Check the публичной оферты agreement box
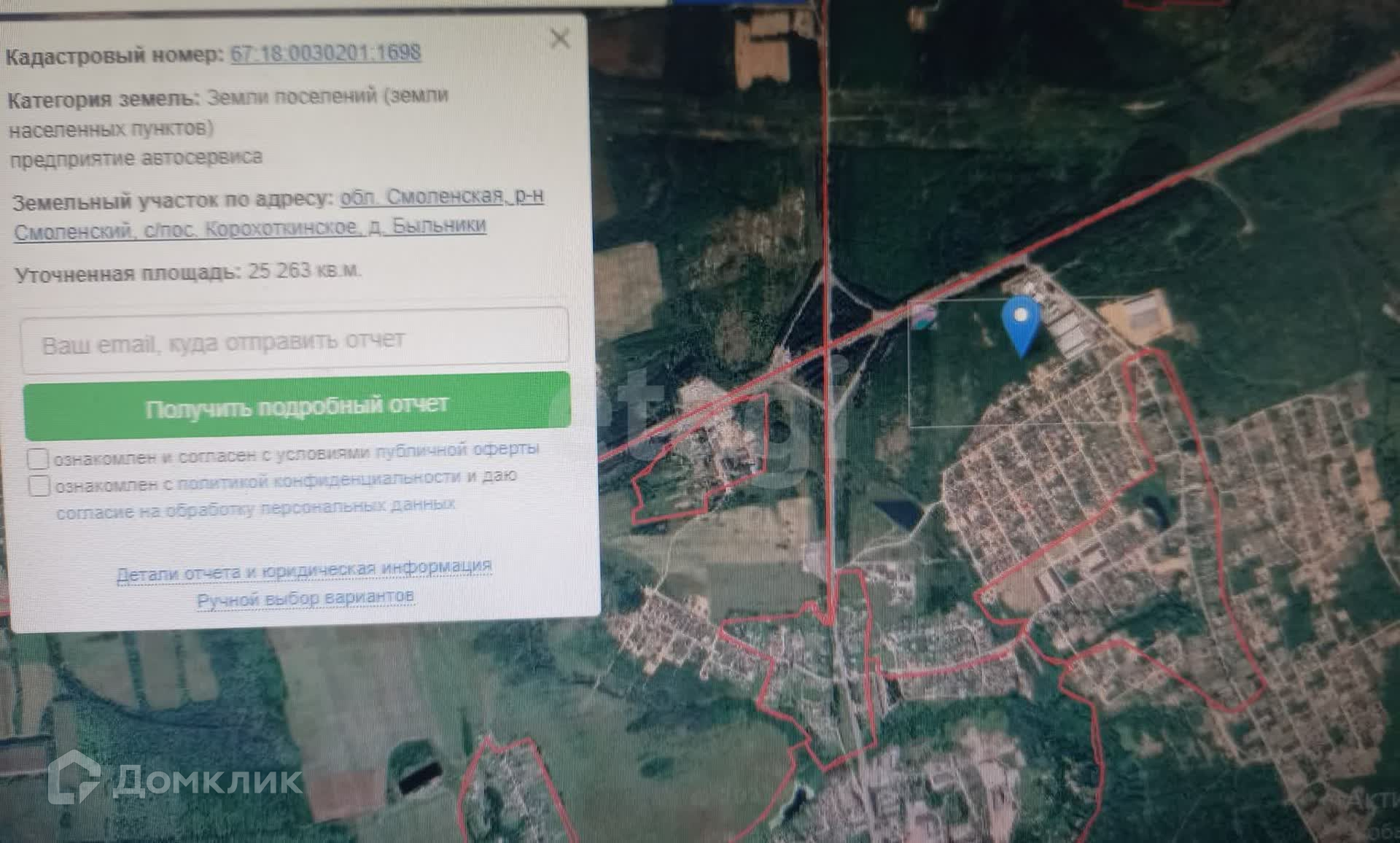The height and width of the screenshot is (843, 1400). tap(38, 459)
